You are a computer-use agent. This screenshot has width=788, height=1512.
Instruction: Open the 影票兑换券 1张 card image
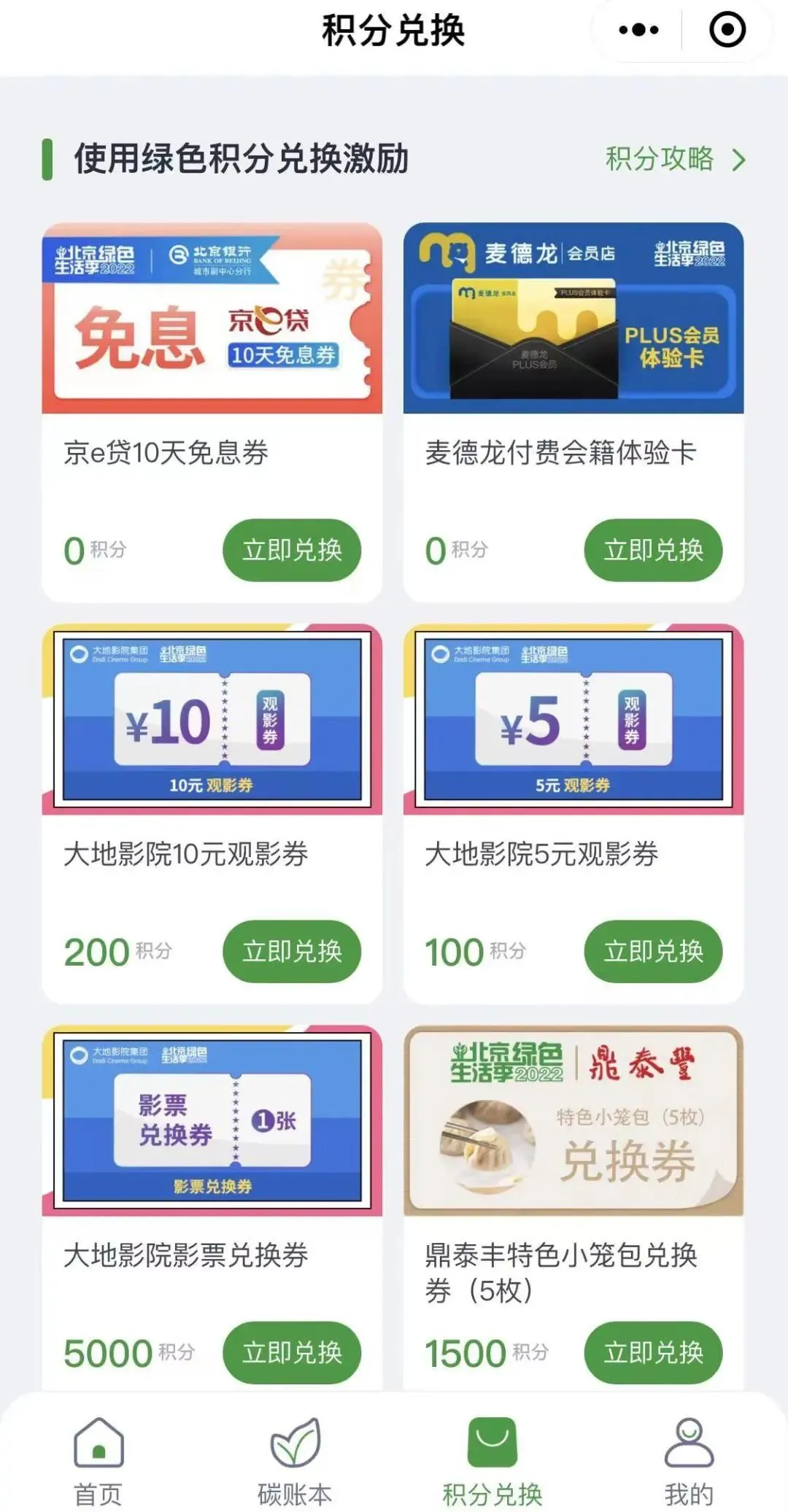tap(212, 1121)
